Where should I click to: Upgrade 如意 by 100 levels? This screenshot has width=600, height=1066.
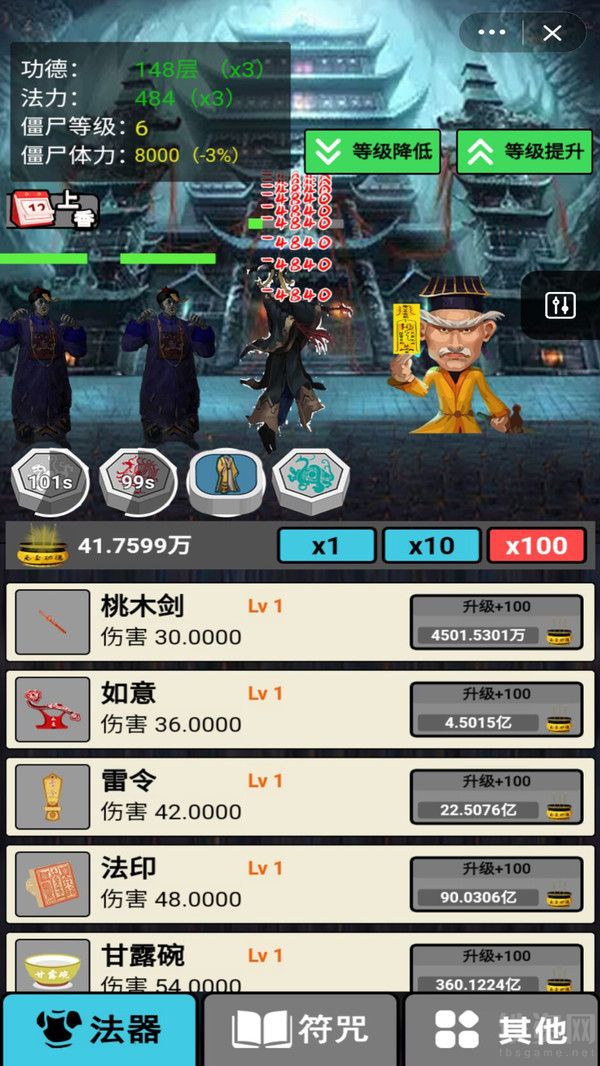pyautogui.click(x=496, y=709)
